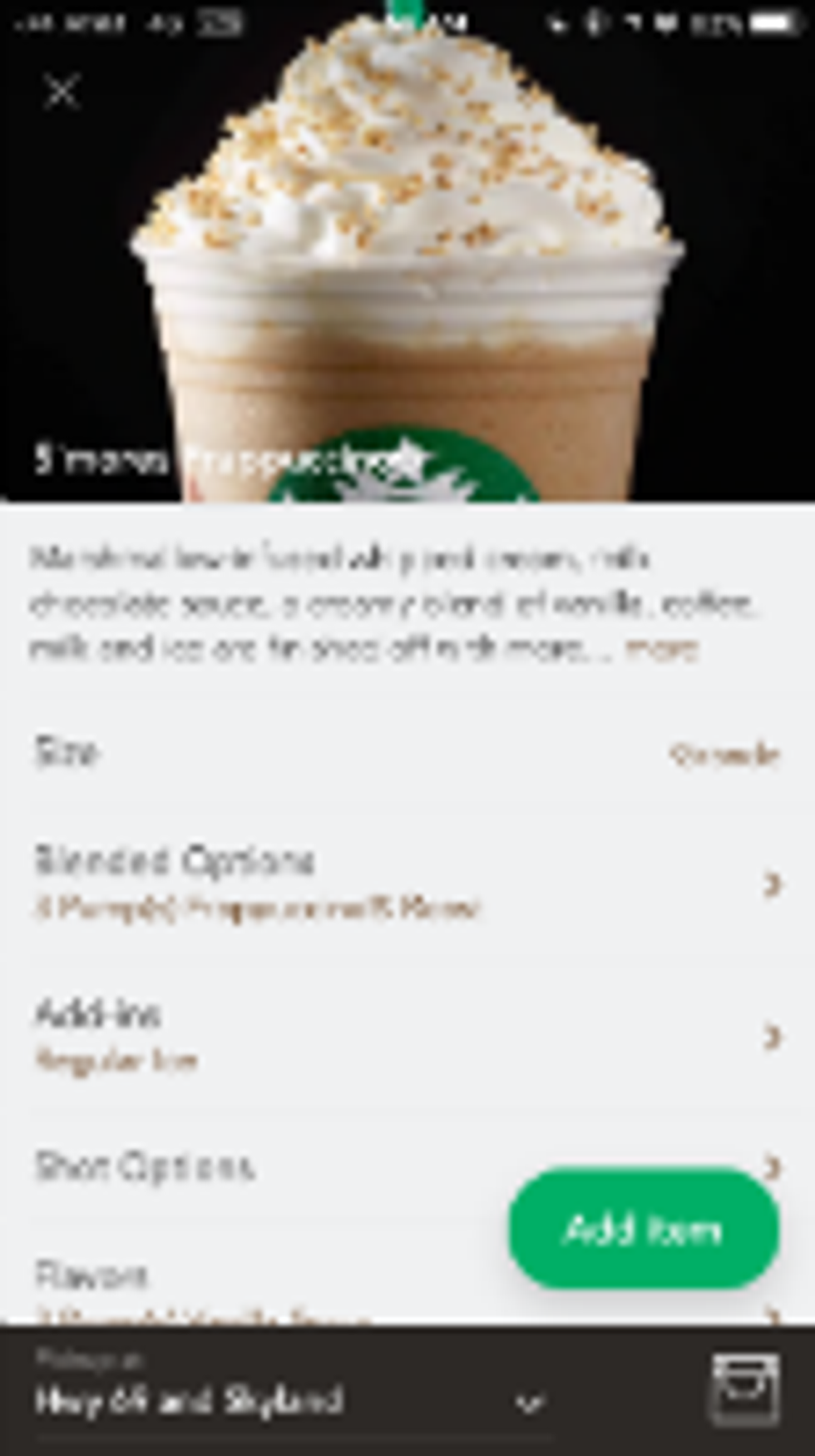Expand the description with the more link
Viewport: 815px width, 1456px height.
pos(662,648)
